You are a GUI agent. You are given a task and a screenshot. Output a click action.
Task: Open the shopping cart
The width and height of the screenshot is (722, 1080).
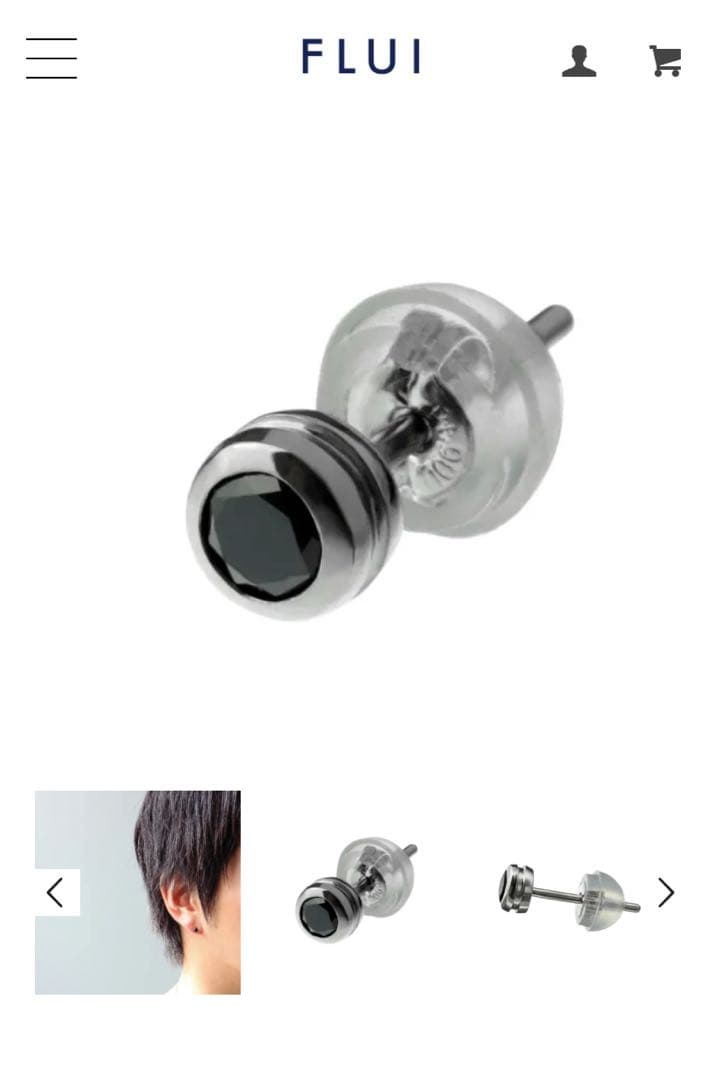(x=665, y=60)
